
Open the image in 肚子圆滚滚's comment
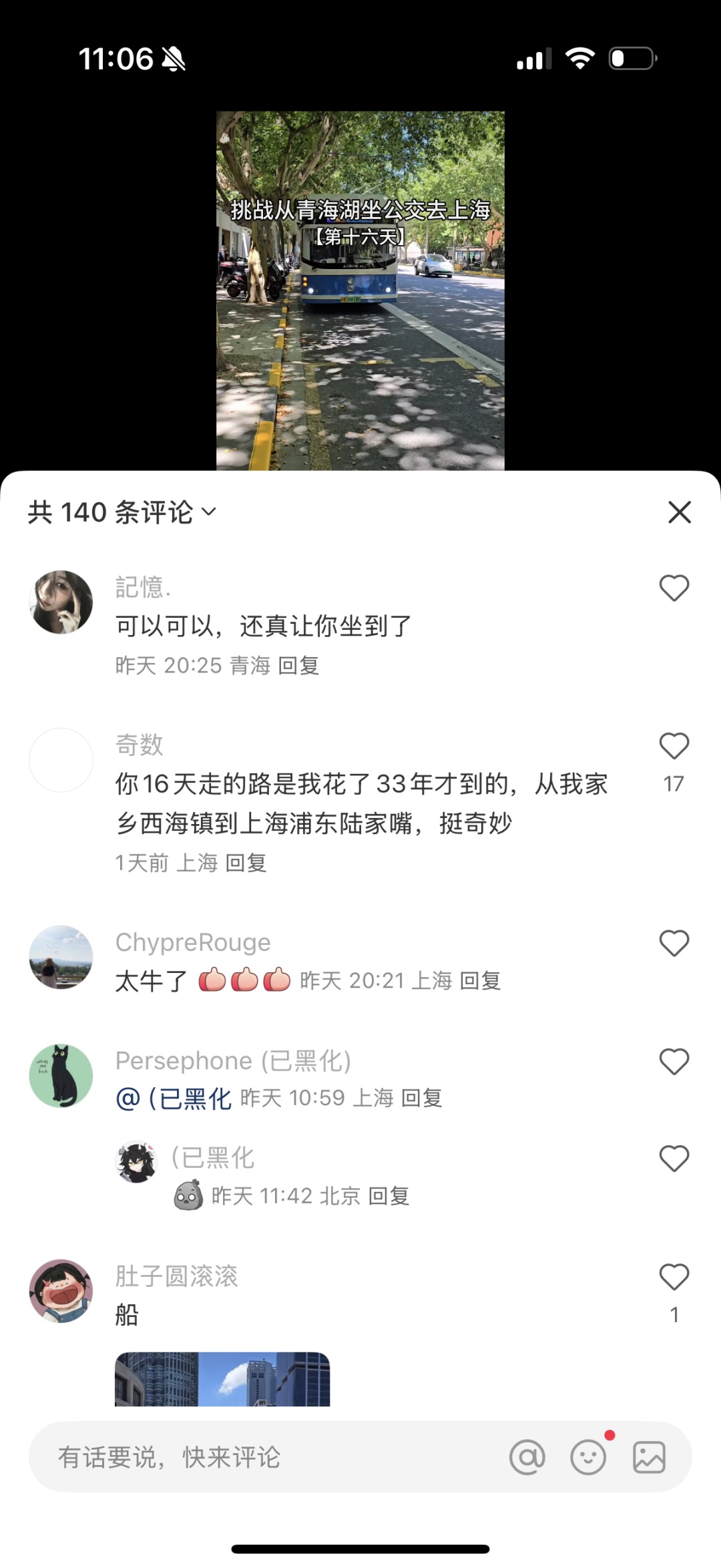tap(222, 1378)
